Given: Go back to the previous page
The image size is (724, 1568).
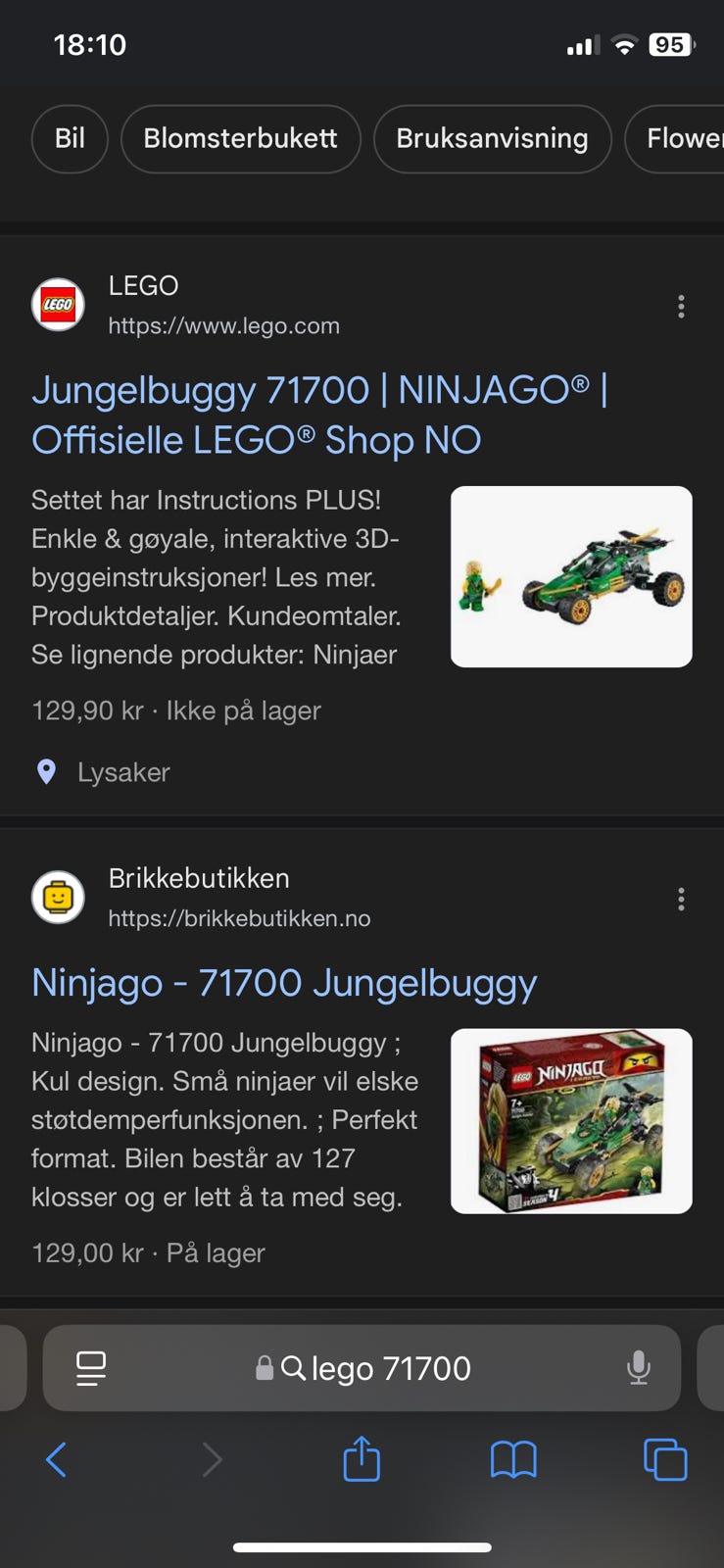Looking at the screenshot, I should (57, 1460).
